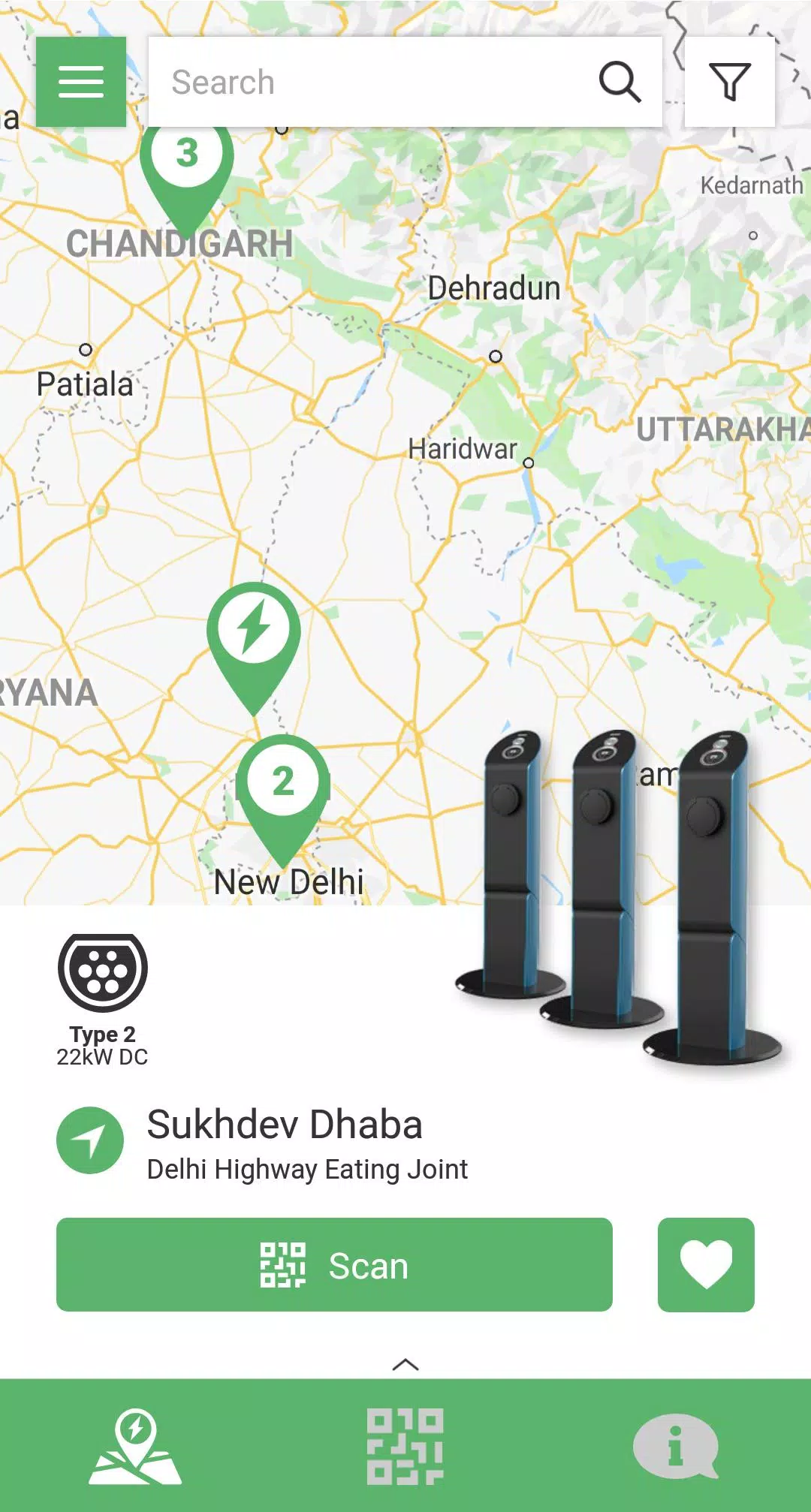
Task: Tap the green Scan button
Action: (x=334, y=1265)
